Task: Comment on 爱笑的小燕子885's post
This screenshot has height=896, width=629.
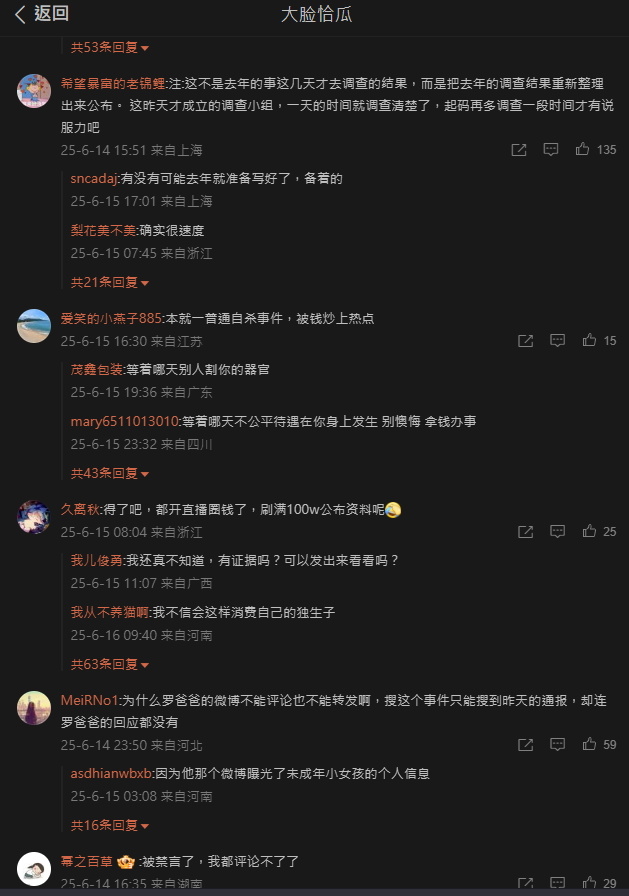Action: click(558, 341)
